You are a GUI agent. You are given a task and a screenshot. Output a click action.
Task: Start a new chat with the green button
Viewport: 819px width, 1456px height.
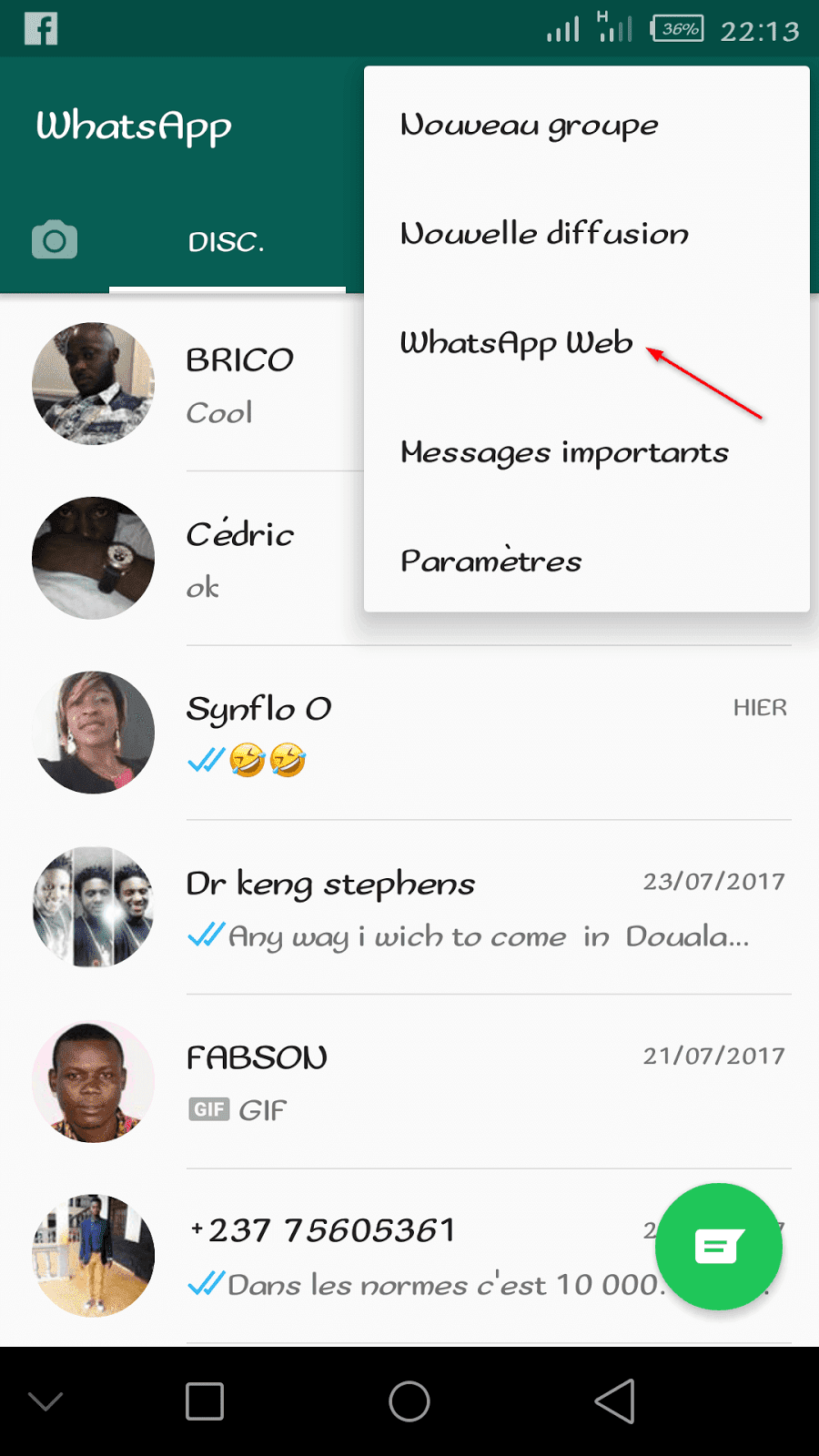[x=719, y=1247]
